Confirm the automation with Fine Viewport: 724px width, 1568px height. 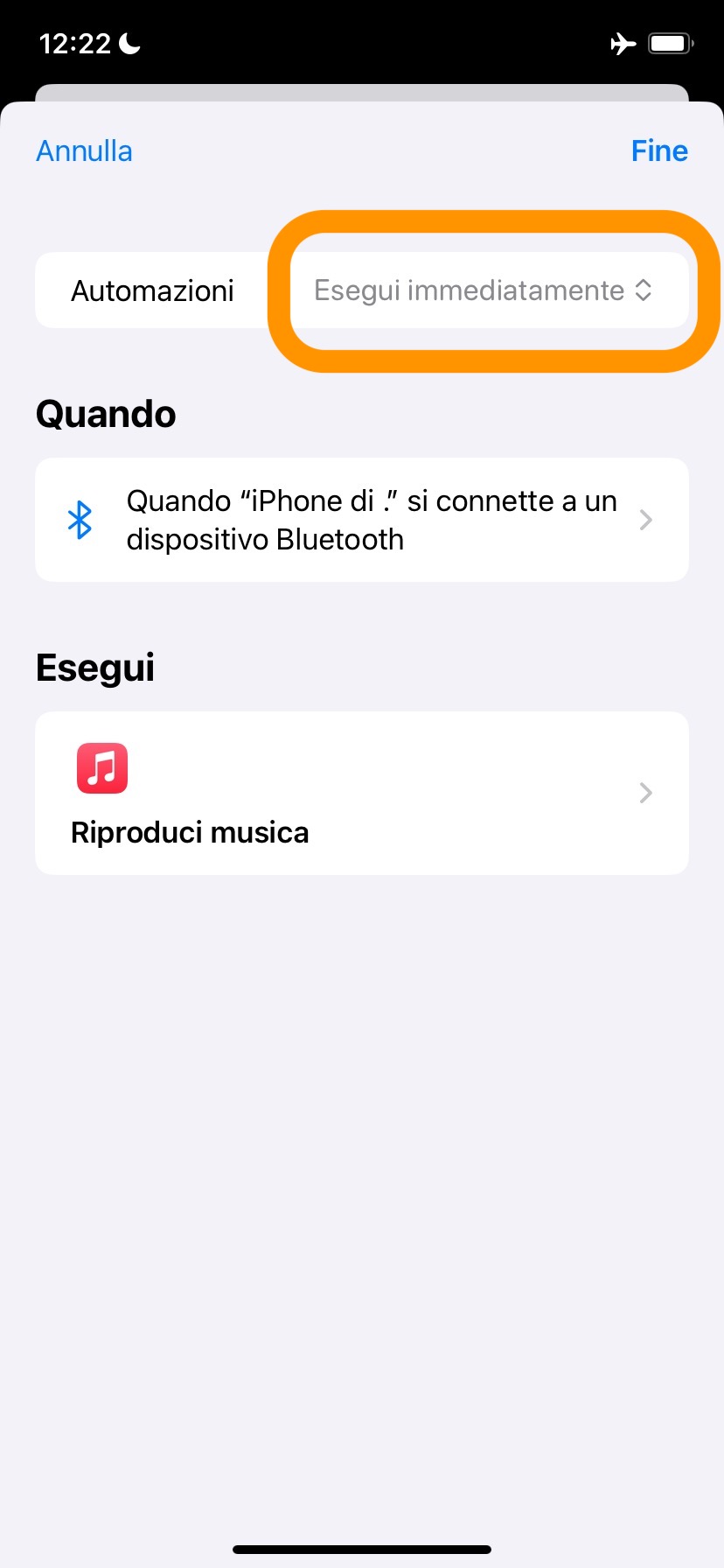pyautogui.click(x=659, y=151)
